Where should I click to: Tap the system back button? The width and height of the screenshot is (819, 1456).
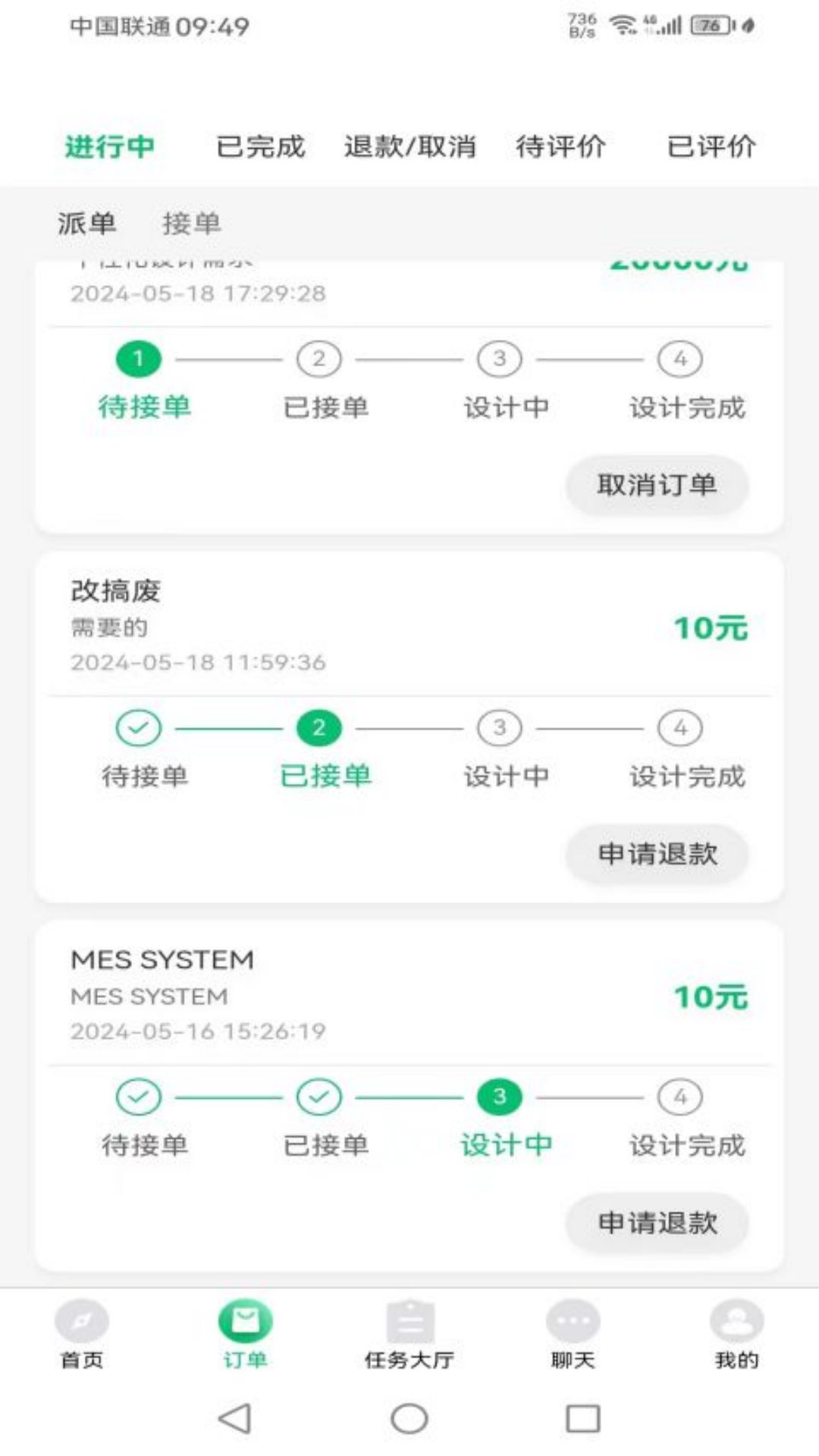pos(234,1418)
